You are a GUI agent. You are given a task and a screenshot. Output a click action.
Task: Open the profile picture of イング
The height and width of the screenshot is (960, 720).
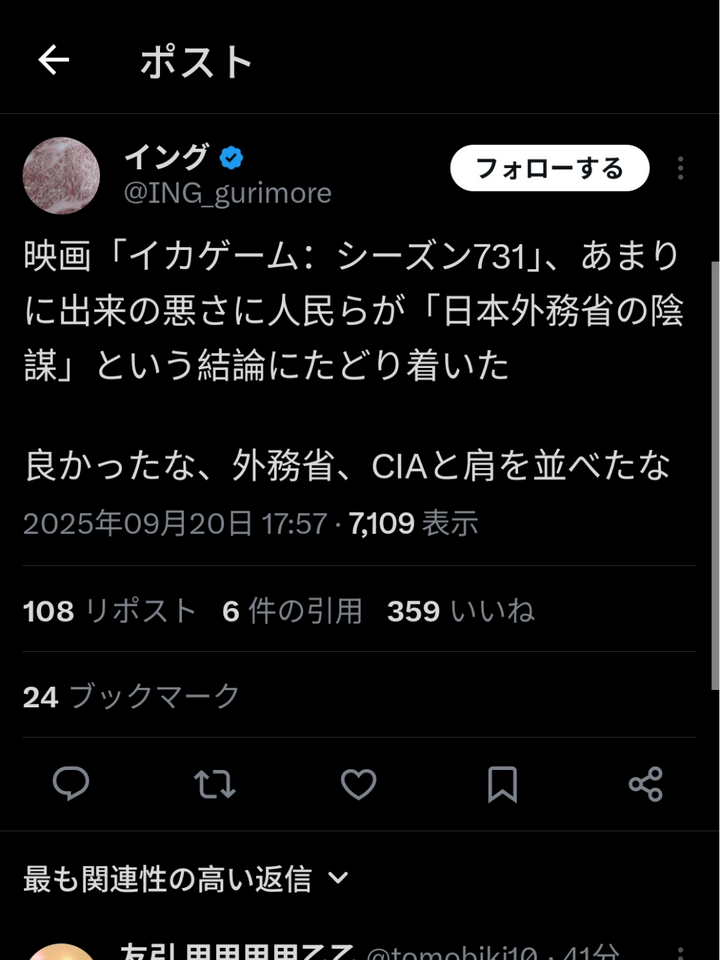[x=61, y=175]
